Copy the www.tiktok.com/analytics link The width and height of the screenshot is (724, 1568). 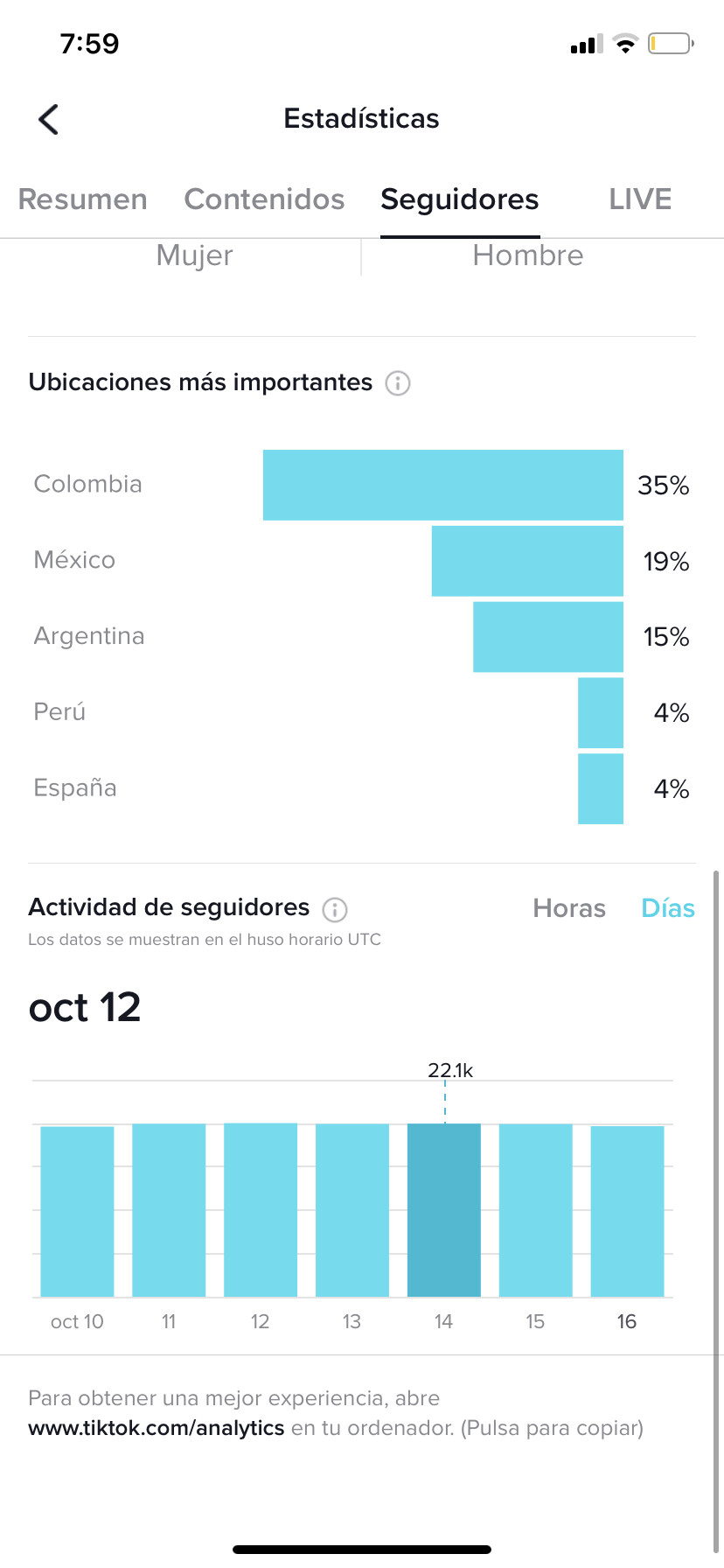[x=157, y=1428]
